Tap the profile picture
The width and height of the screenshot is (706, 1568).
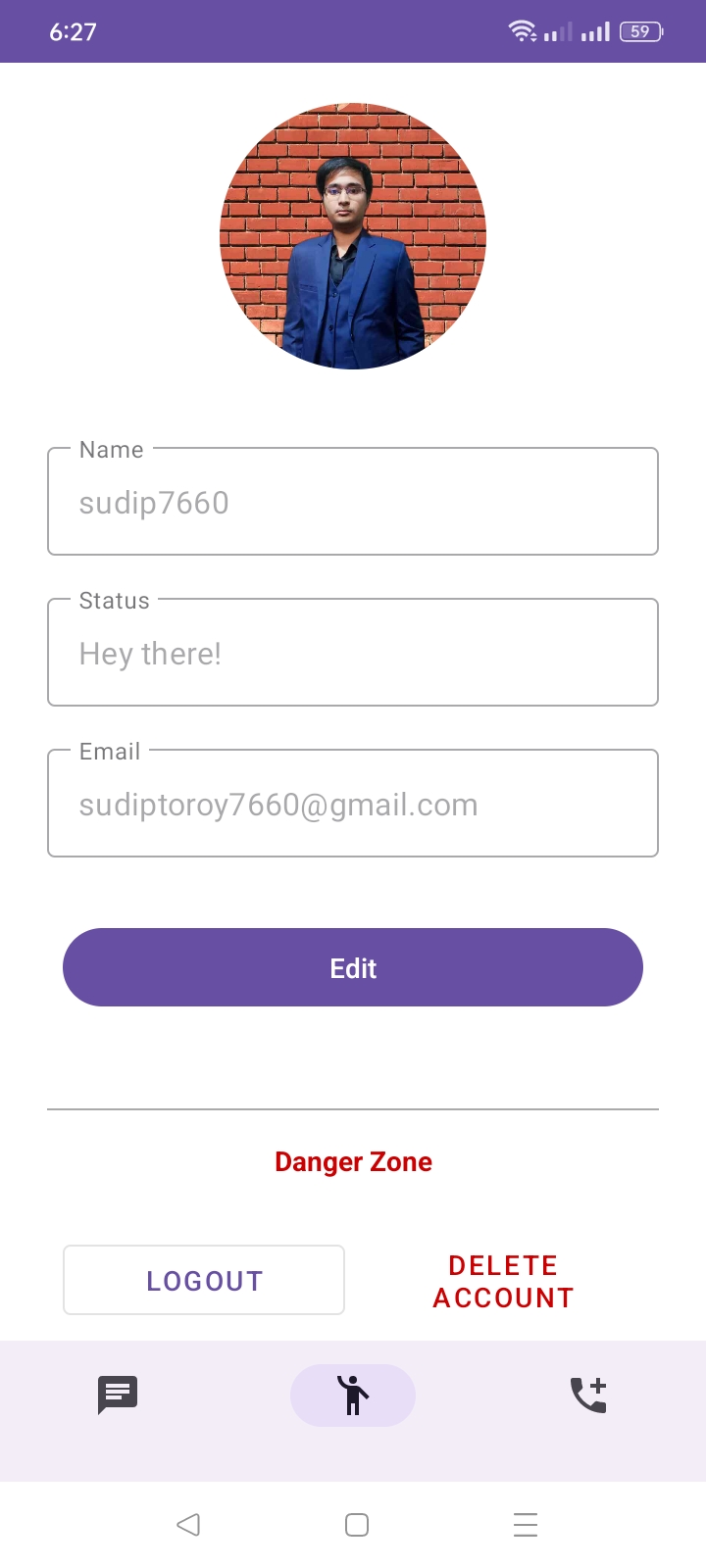(353, 236)
